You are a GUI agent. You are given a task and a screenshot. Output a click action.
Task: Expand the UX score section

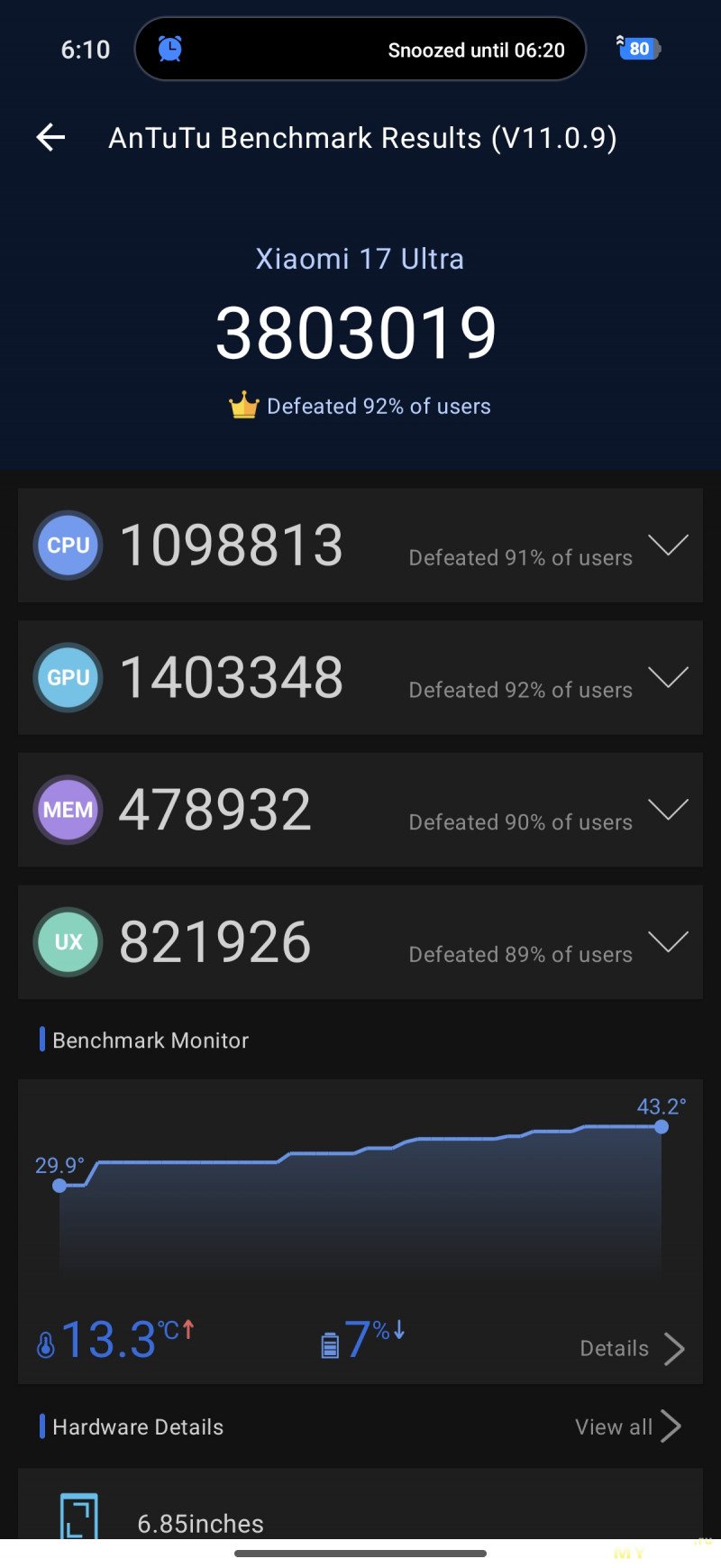pos(668,941)
